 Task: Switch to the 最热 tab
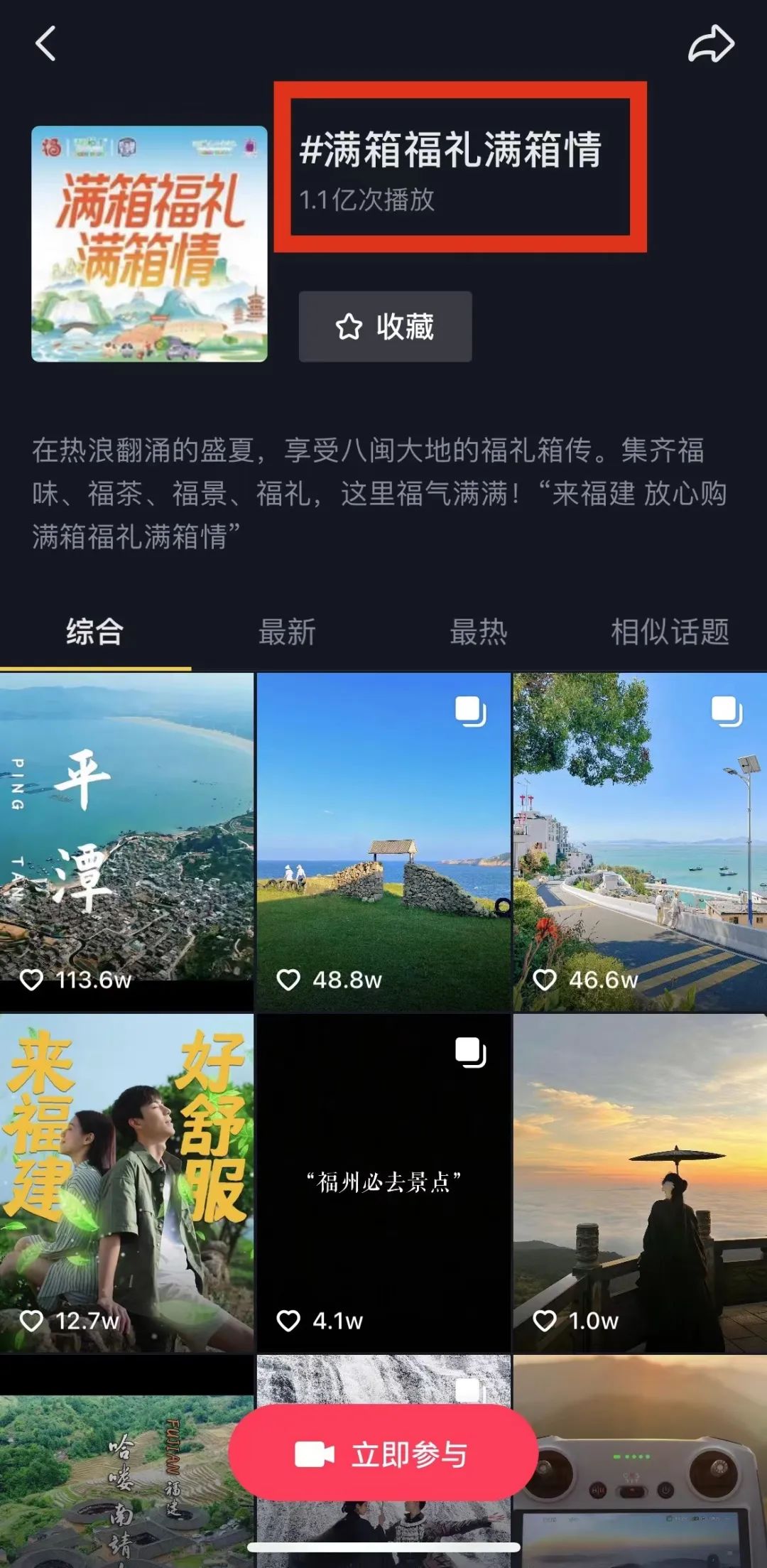coord(479,632)
